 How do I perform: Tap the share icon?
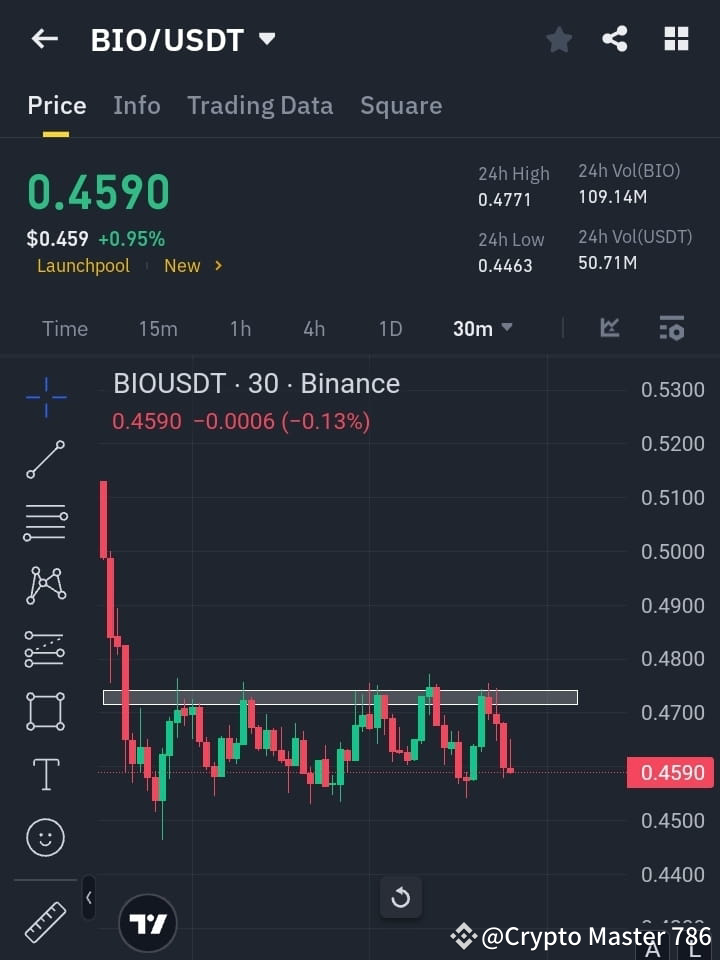(615, 39)
